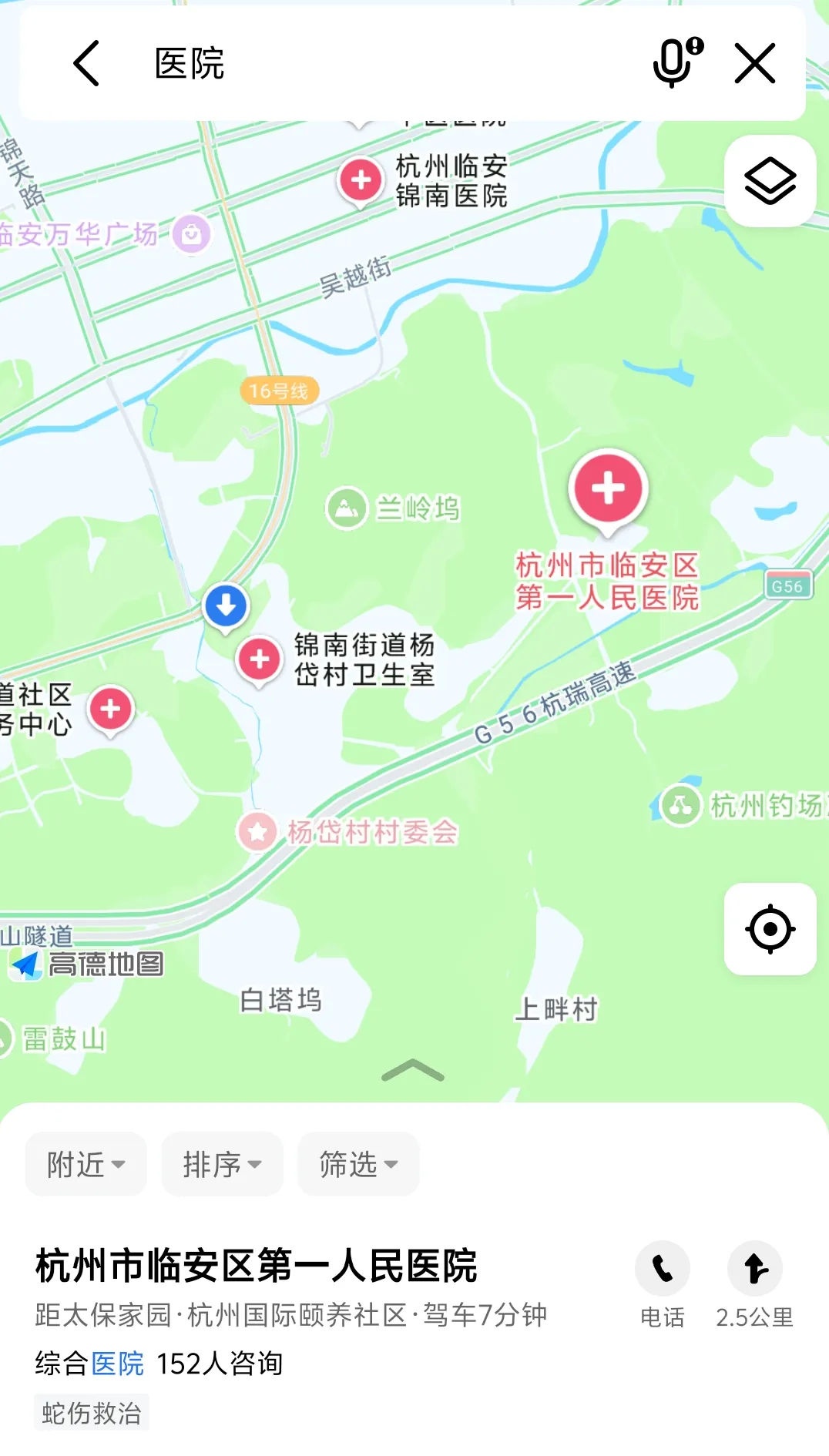
Task: Clear the search with the X icon
Action: (755, 63)
